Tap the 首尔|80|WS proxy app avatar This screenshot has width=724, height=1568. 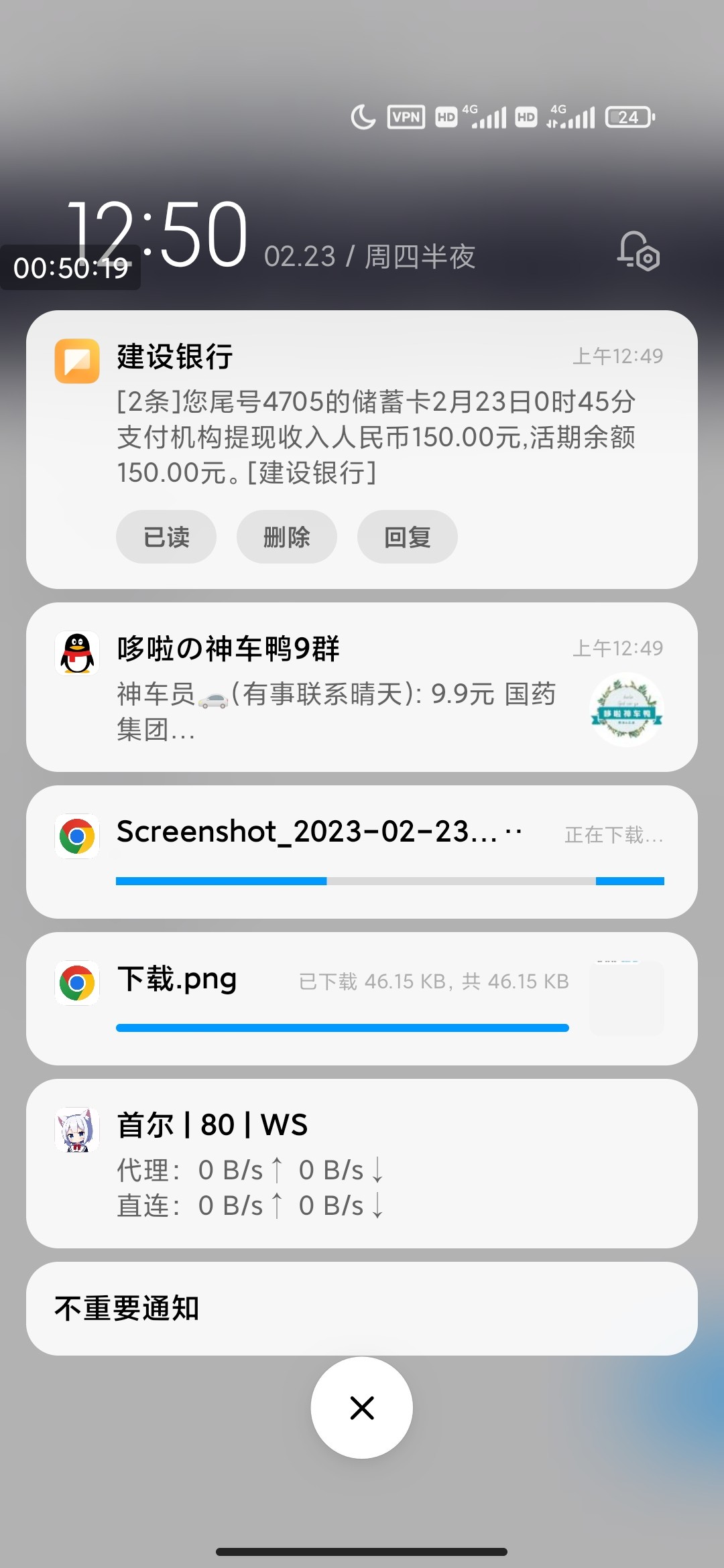[76, 1129]
